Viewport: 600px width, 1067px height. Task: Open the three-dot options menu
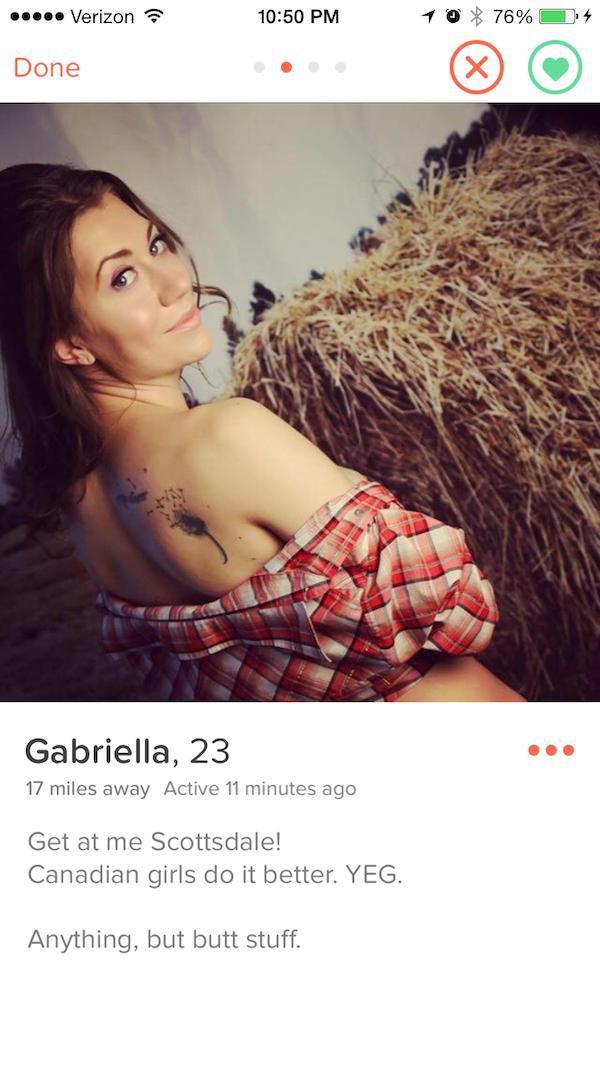pyautogui.click(x=551, y=750)
